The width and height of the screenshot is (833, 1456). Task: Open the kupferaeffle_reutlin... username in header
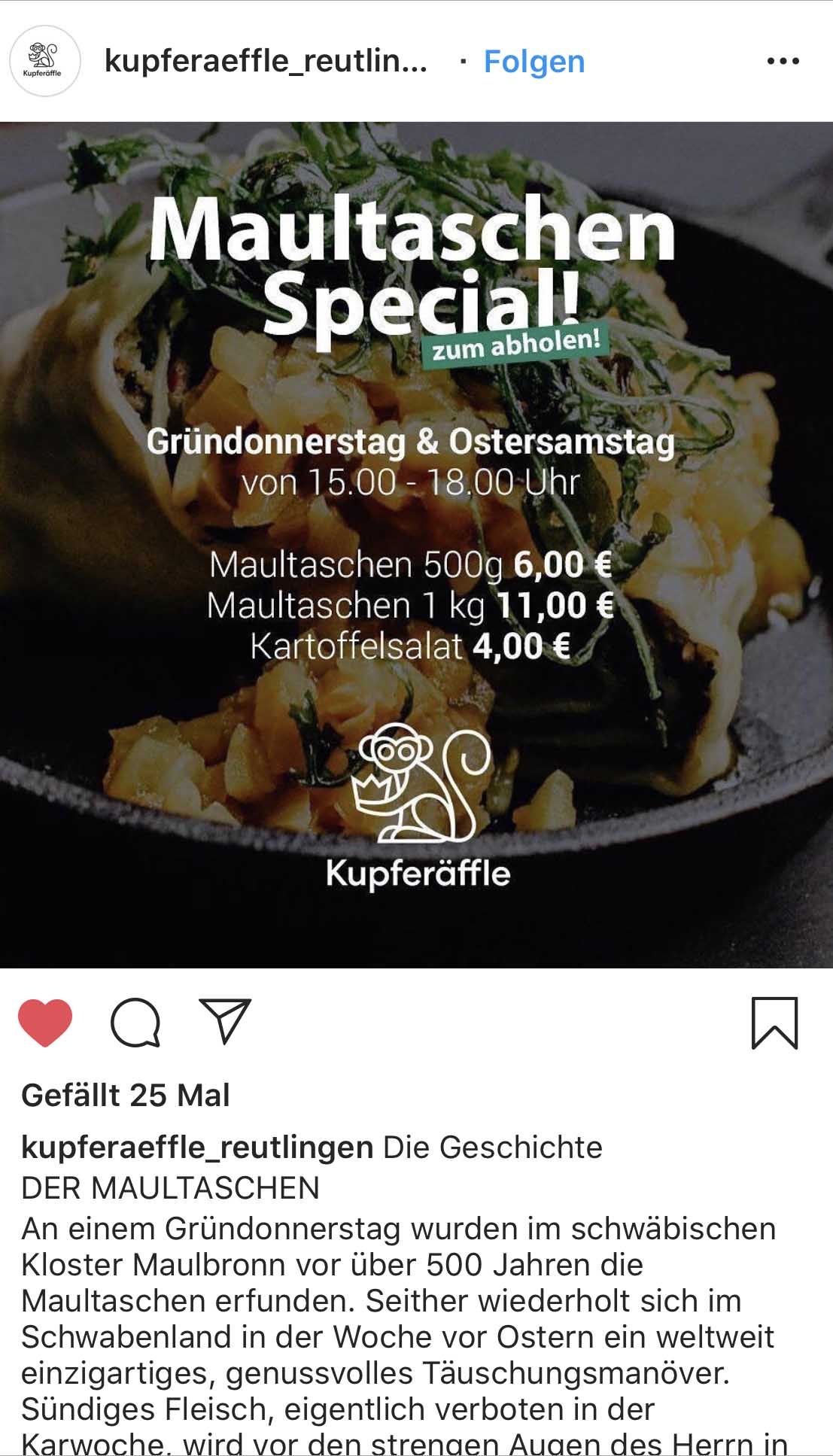point(266,61)
